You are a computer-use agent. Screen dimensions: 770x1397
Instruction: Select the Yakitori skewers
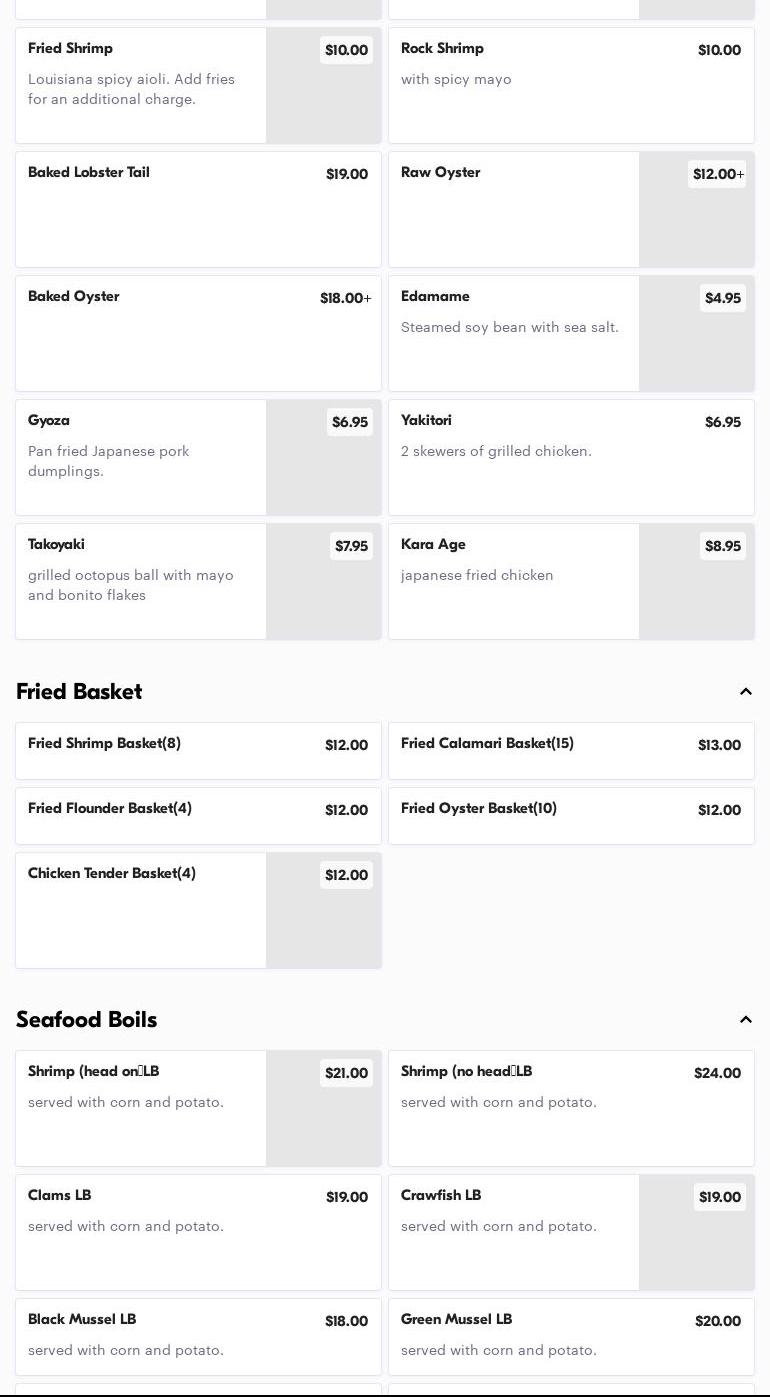[571, 457]
